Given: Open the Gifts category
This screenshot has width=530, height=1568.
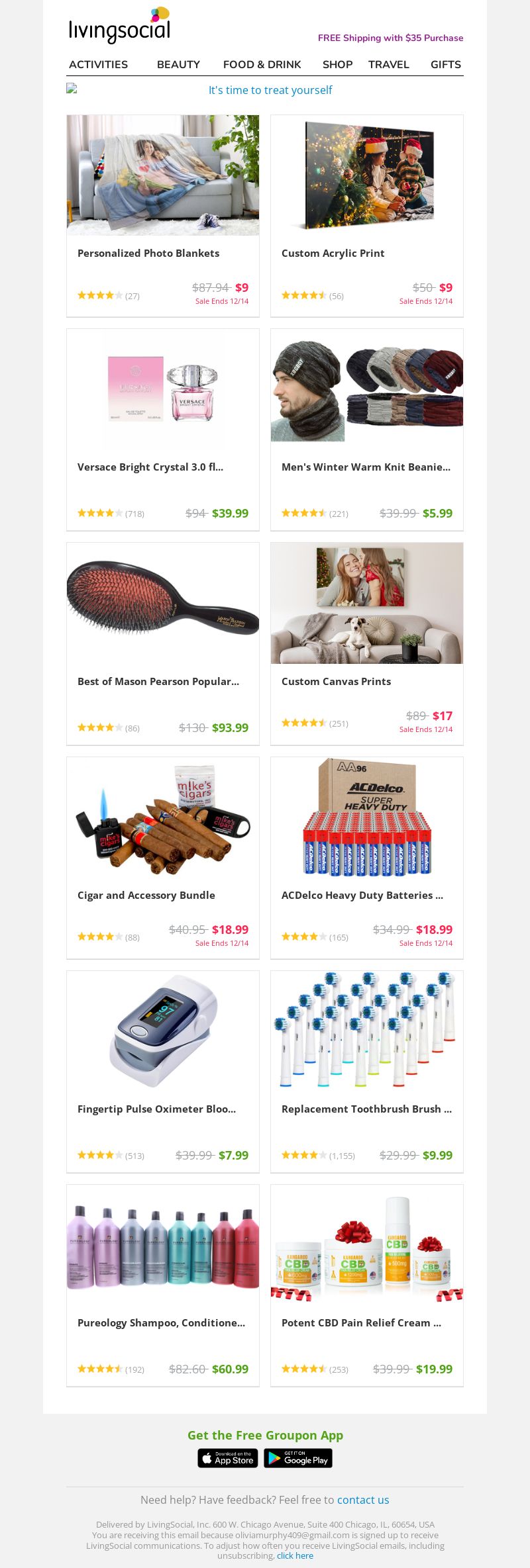Looking at the screenshot, I should 445,64.
